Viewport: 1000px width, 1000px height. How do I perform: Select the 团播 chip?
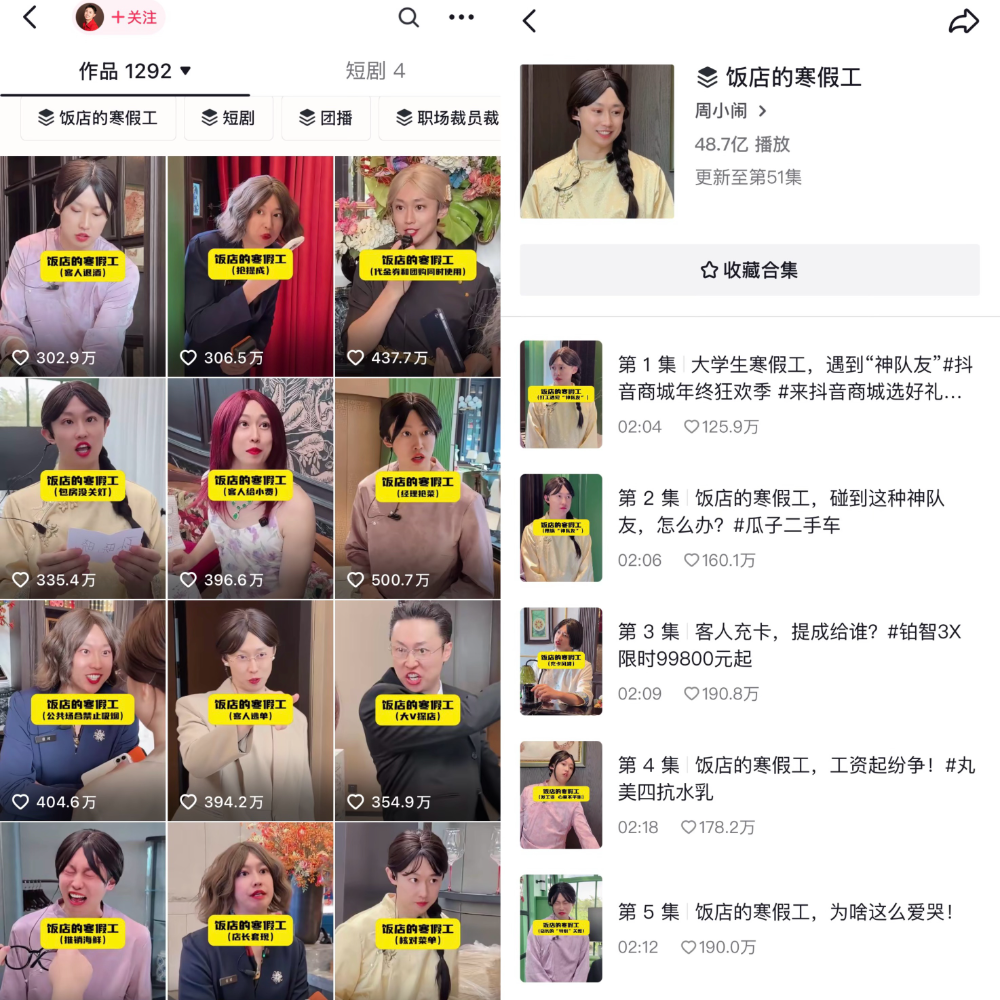coord(326,118)
